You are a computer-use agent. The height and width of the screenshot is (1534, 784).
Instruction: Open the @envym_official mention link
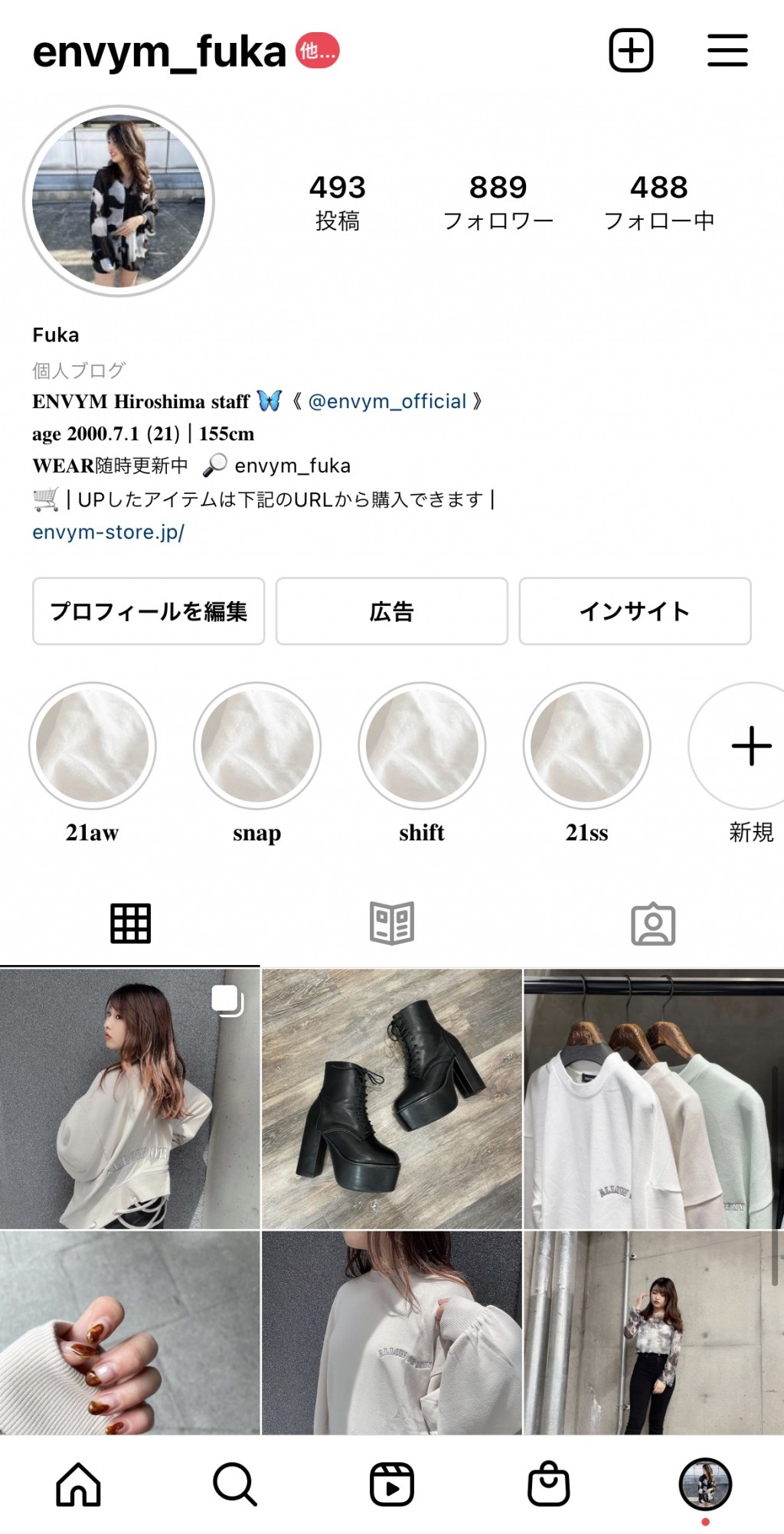[x=387, y=401]
